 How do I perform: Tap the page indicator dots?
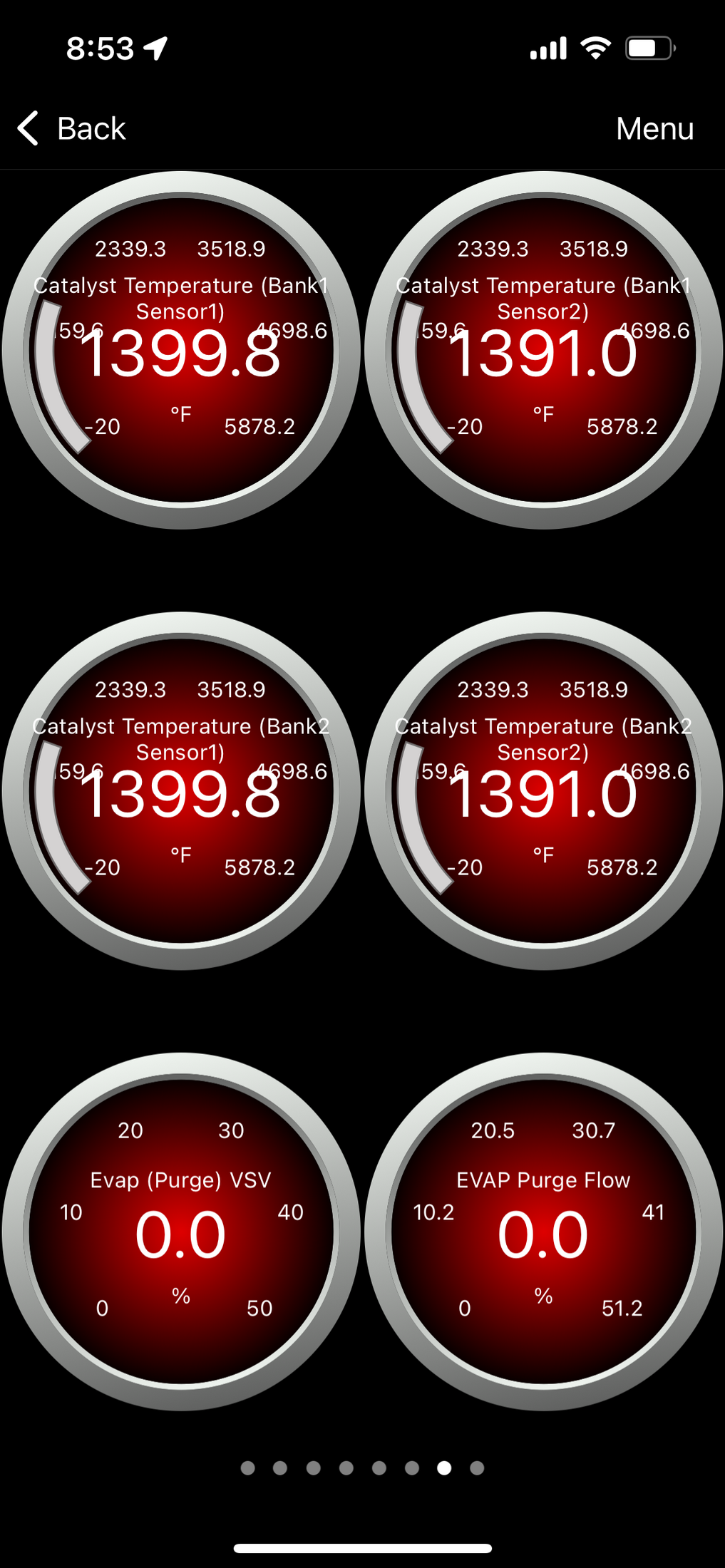[362, 1468]
